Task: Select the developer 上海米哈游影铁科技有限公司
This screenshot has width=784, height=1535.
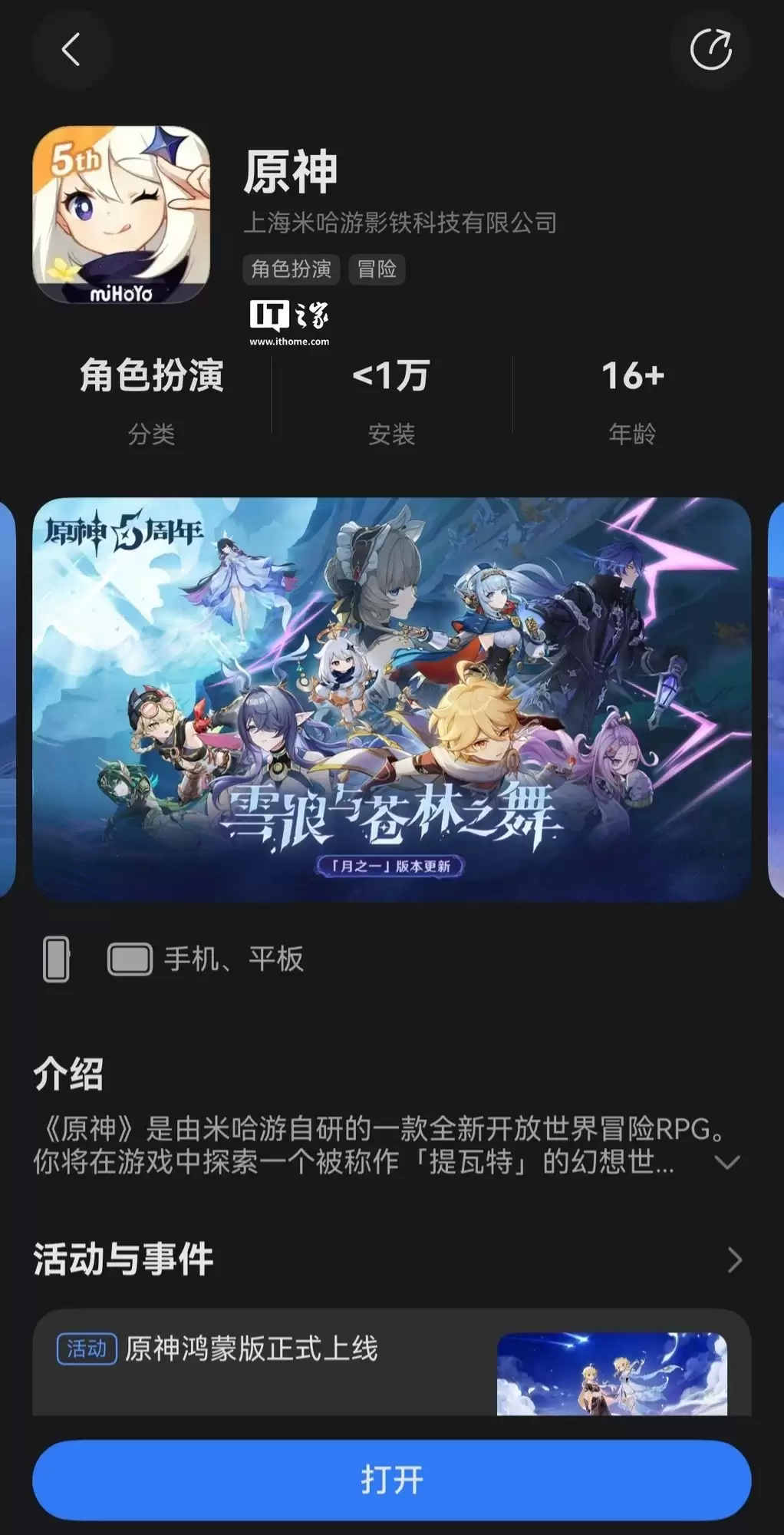Action: point(404,220)
